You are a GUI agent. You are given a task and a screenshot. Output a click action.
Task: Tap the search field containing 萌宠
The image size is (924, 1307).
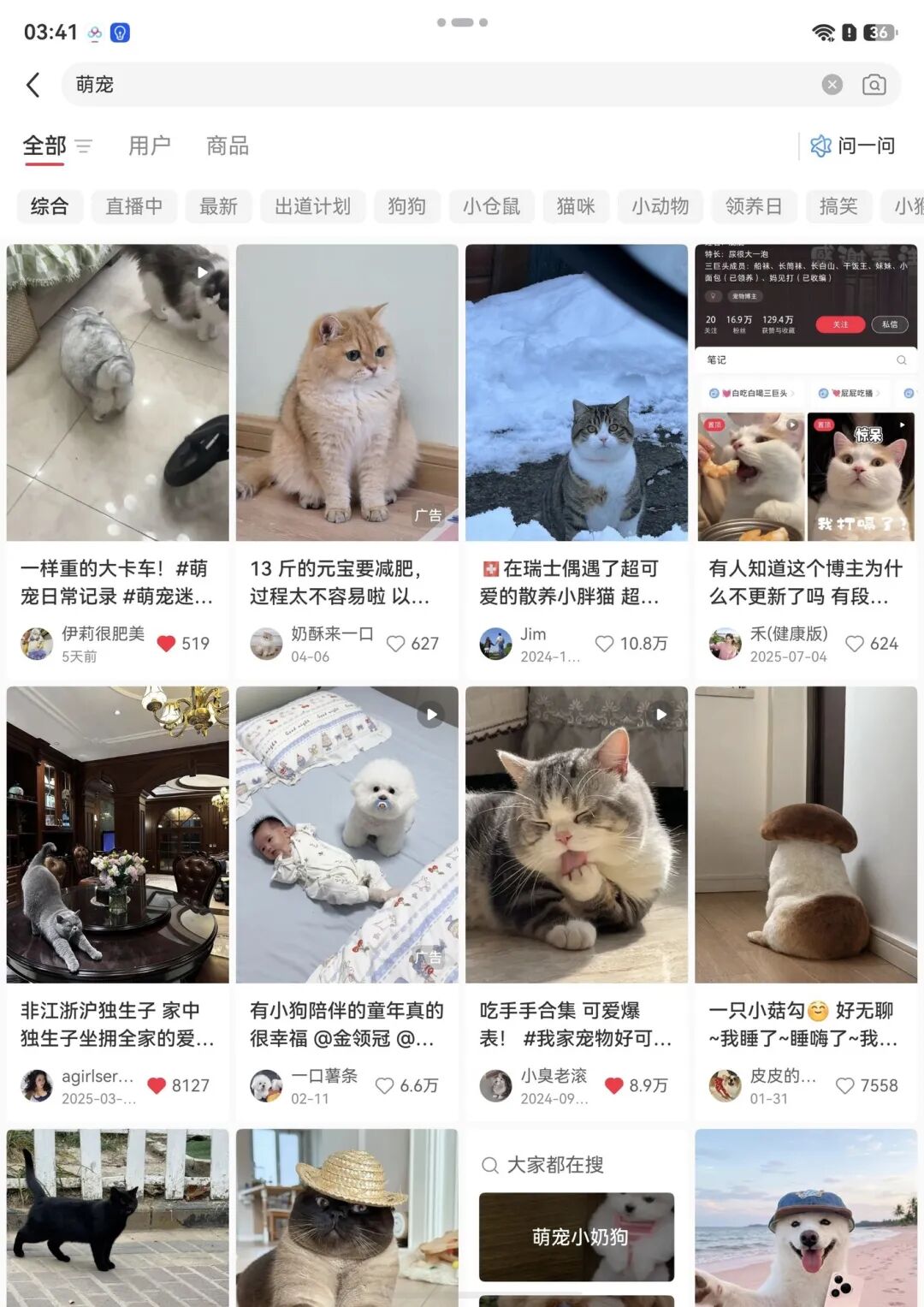(x=428, y=85)
